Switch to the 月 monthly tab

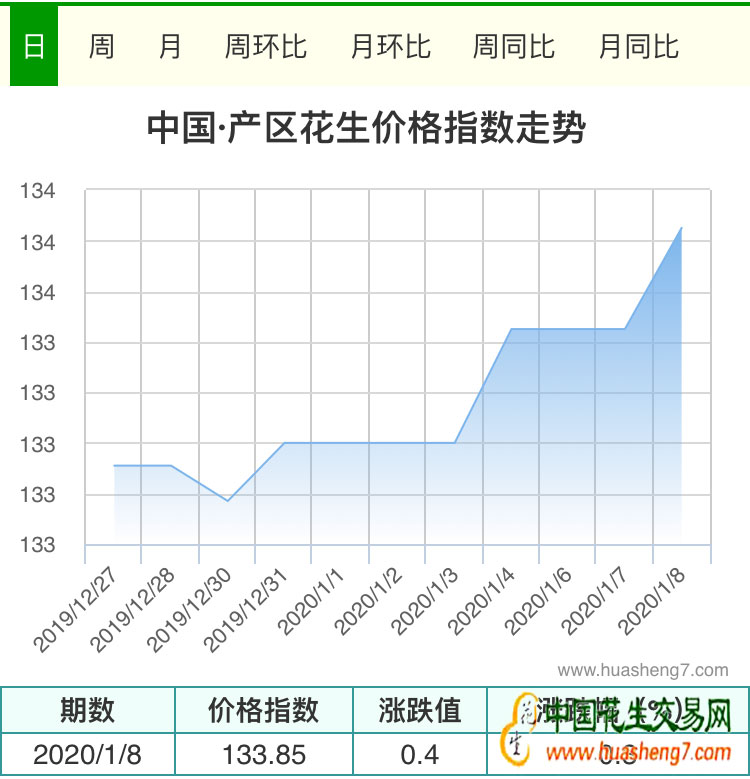pos(170,46)
